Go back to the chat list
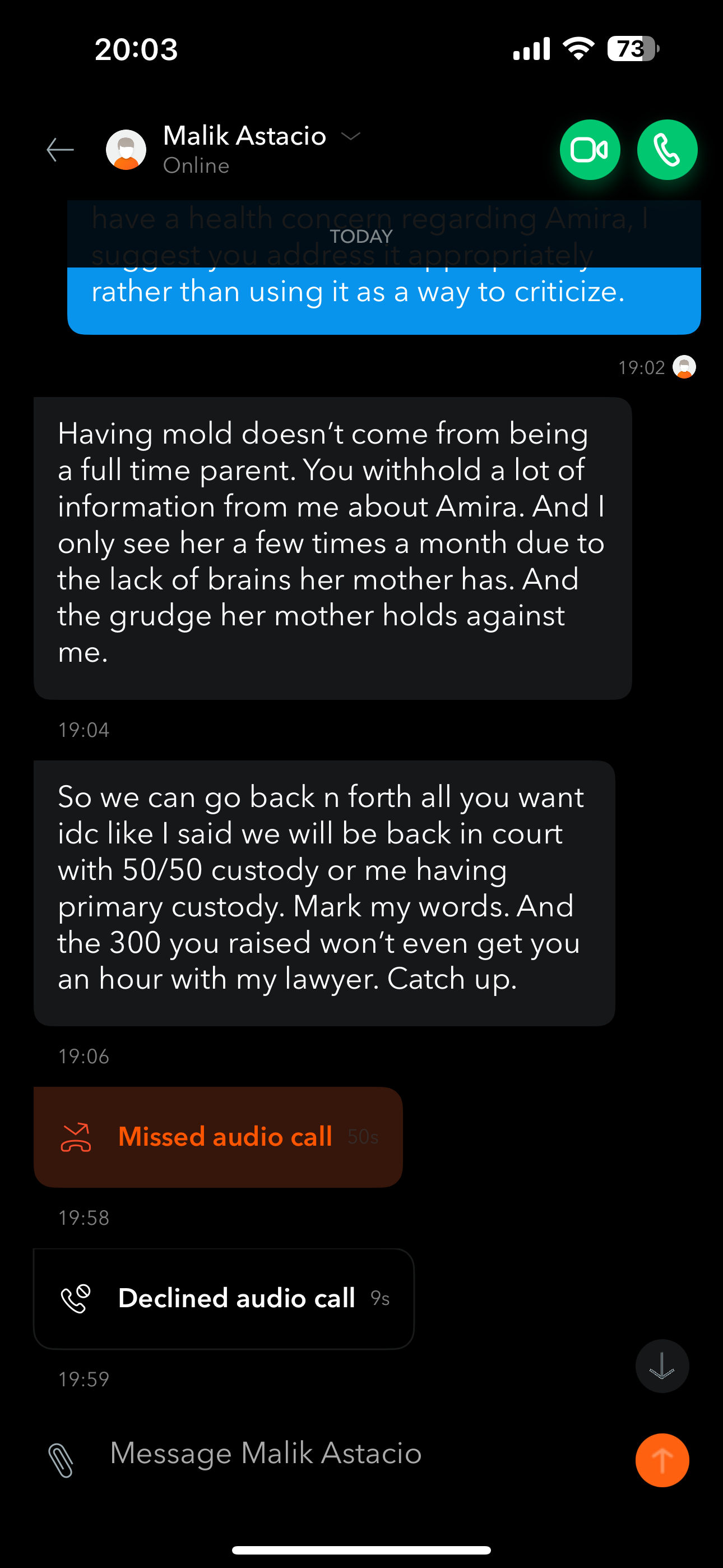Image resolution: width=723 pixels, height=1568 pixels. (61, 150)
